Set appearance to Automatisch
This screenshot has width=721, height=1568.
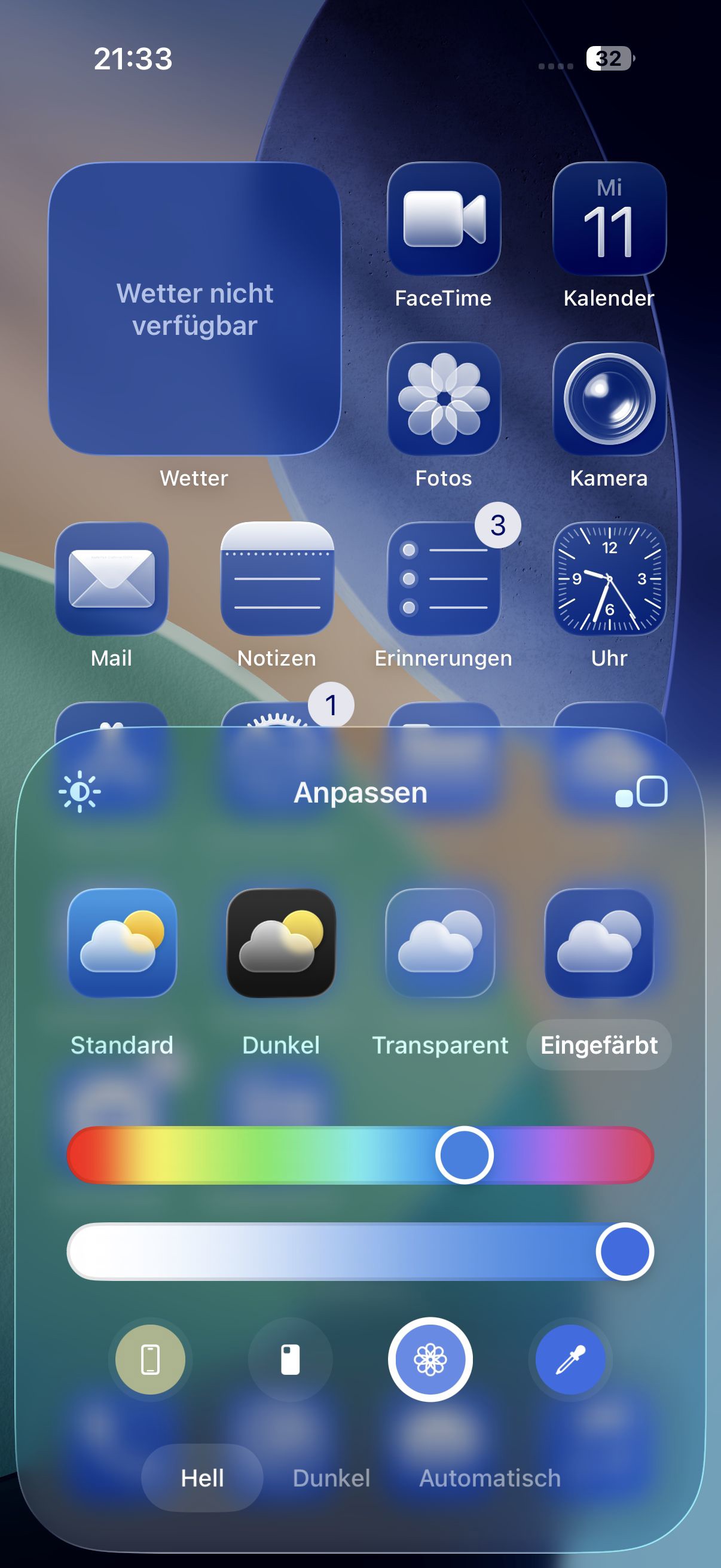point(490,1478)
